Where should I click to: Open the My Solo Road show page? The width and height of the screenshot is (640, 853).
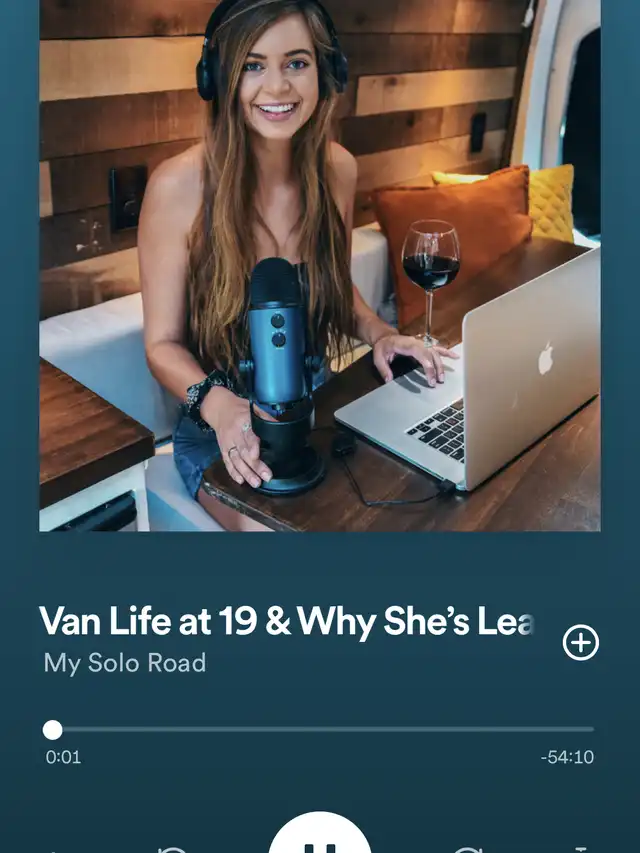pyautogui.click(x=125, y=663)
